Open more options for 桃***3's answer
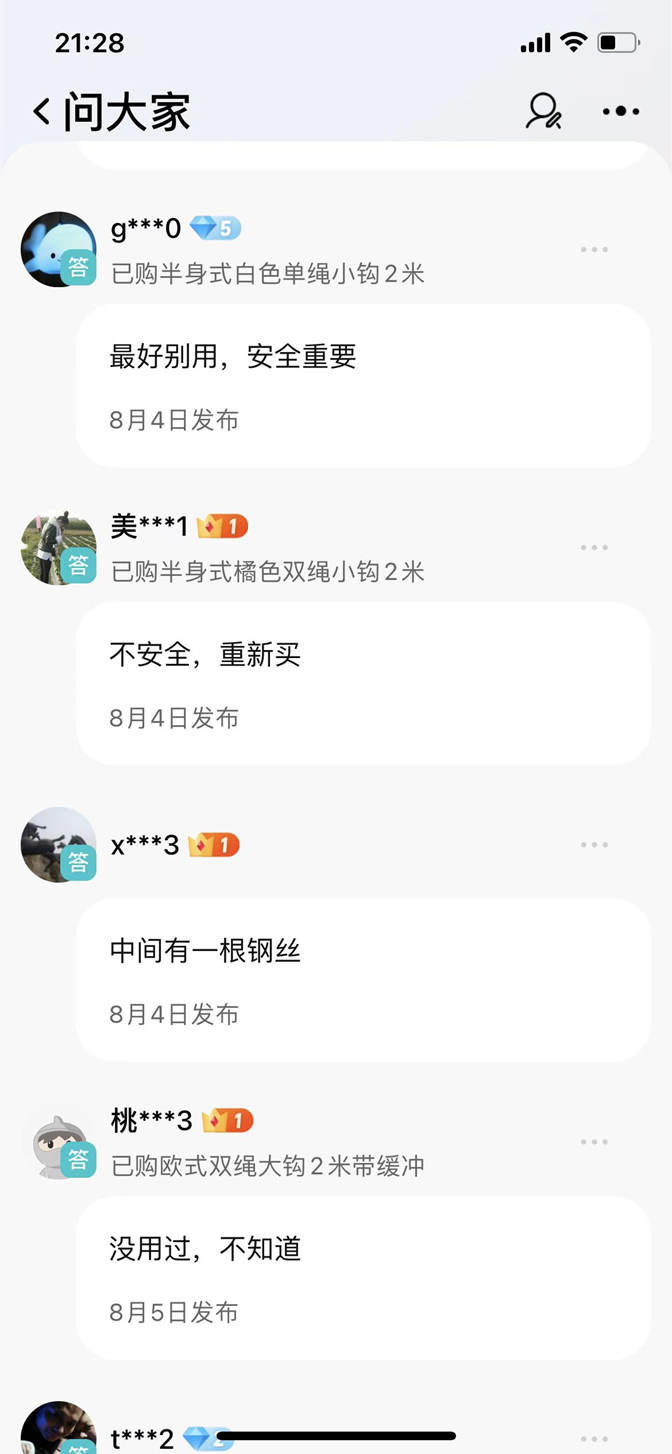 [x=594, y=1142]
